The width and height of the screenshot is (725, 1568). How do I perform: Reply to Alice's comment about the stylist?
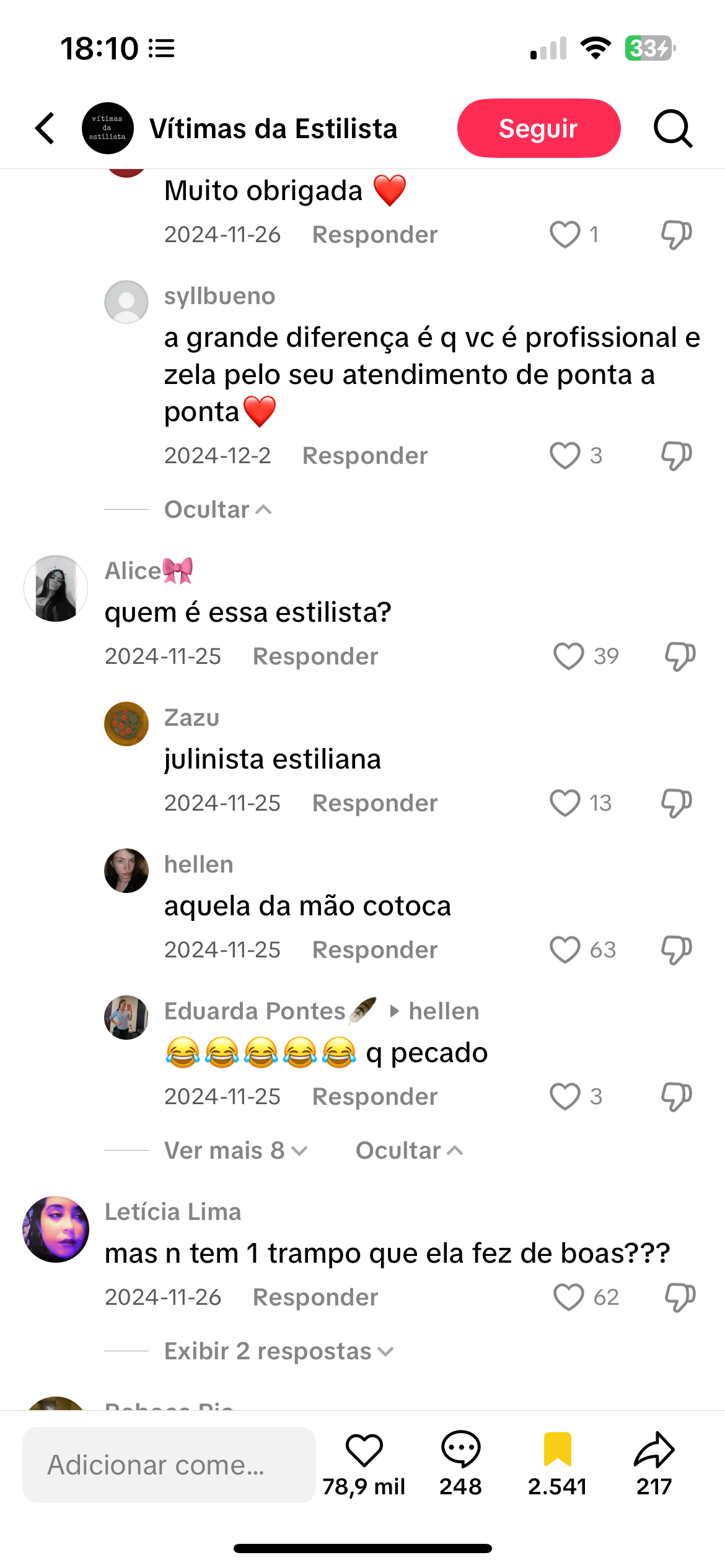(x=315, y=656)
